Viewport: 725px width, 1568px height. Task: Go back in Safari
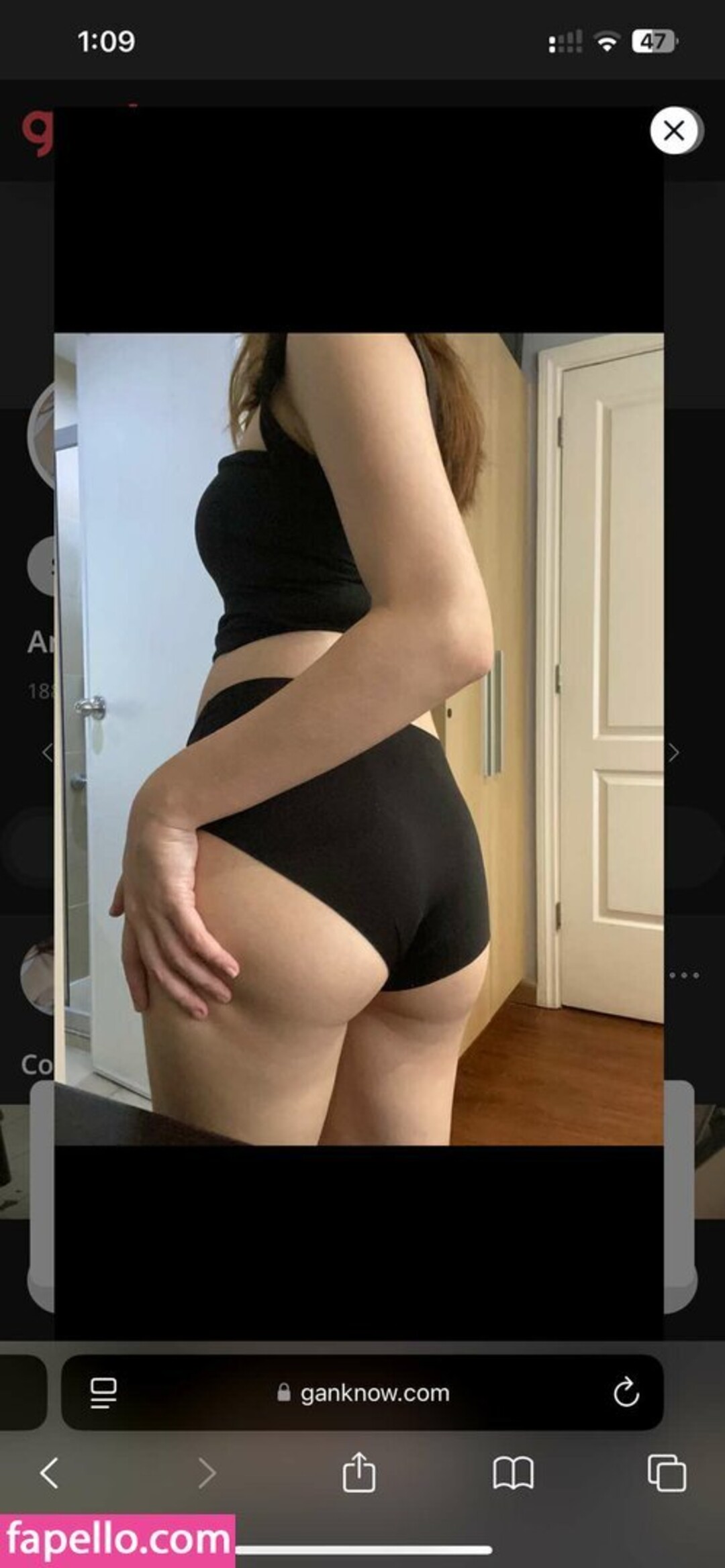tap(50, 1473)
